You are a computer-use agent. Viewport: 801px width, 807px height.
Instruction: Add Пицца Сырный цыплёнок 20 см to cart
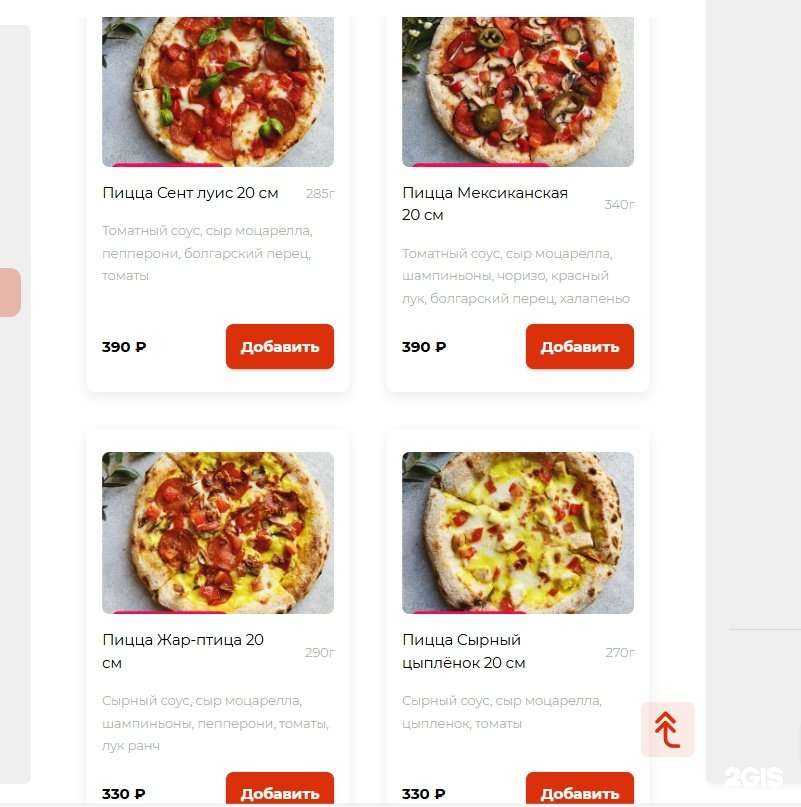[579, 790]
